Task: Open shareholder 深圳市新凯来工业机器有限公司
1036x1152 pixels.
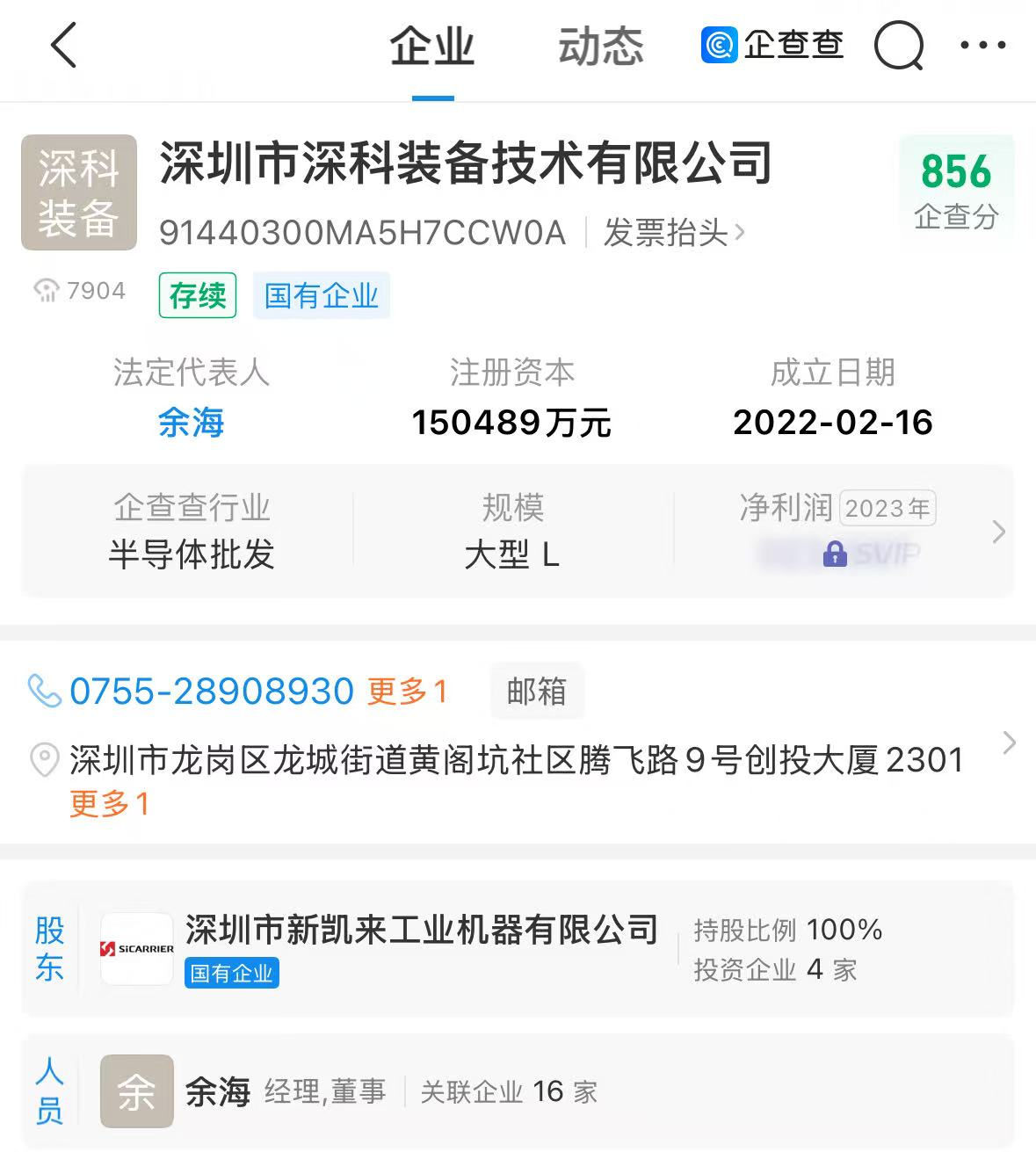Action: pyautogui.click(x=422, y=930)
